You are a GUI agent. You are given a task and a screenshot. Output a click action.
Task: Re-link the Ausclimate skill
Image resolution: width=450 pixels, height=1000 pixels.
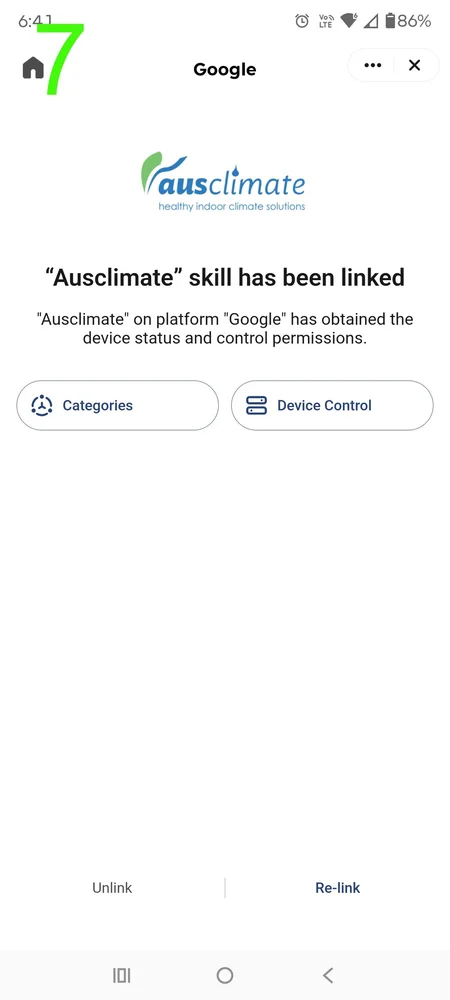coord(338,887)
